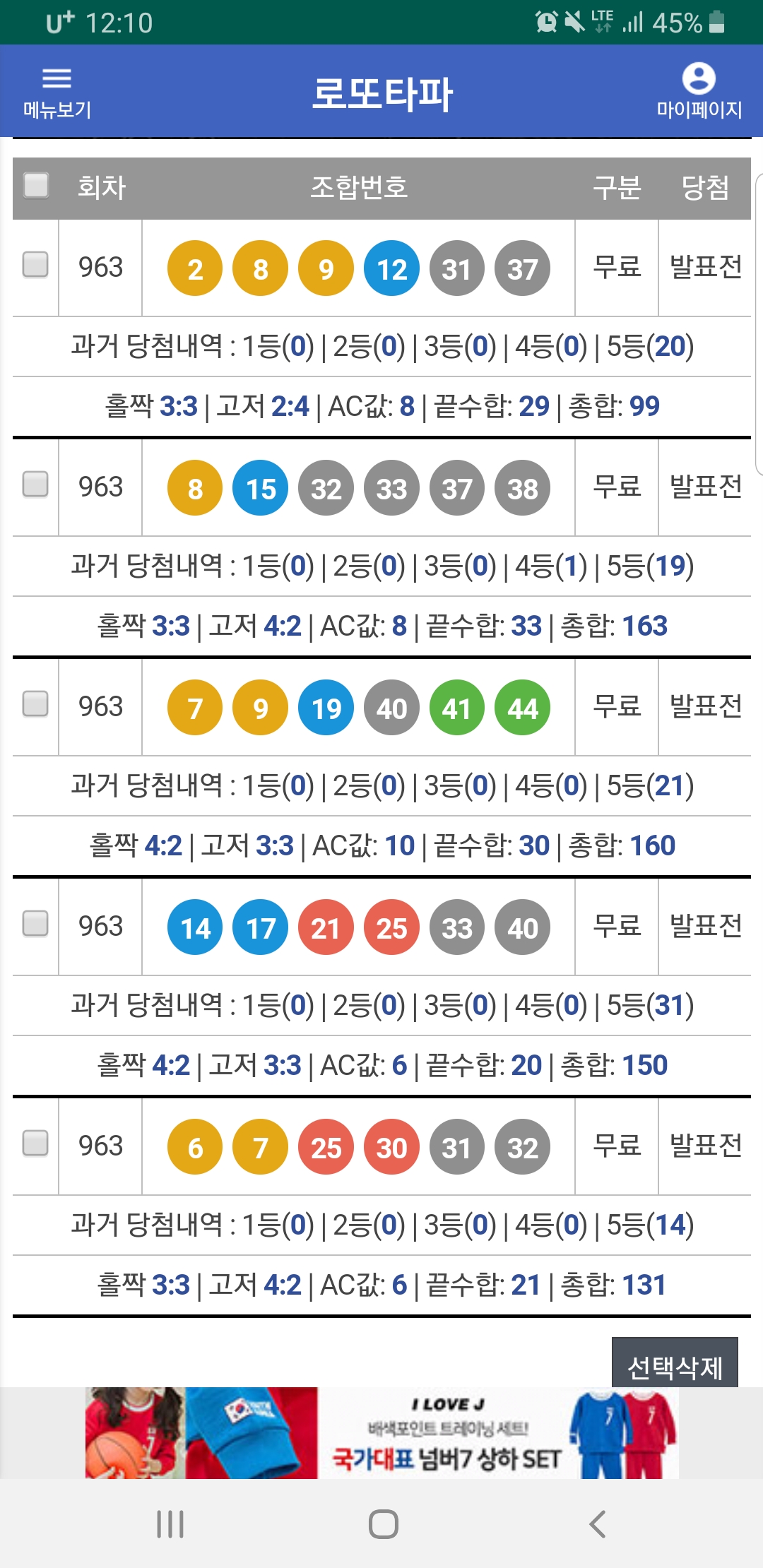The image size is (763, 1568).
Task: Open the recent apps view
Action: point(170,1524)
